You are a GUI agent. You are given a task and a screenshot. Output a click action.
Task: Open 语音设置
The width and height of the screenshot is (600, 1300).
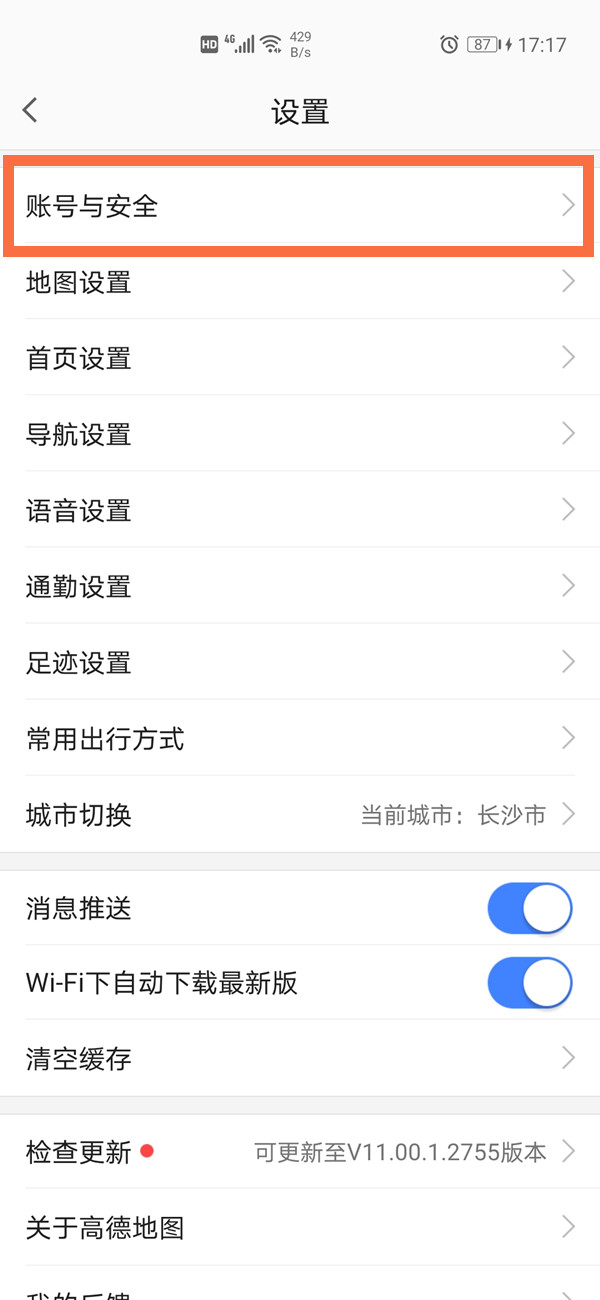tap(298, 511)
